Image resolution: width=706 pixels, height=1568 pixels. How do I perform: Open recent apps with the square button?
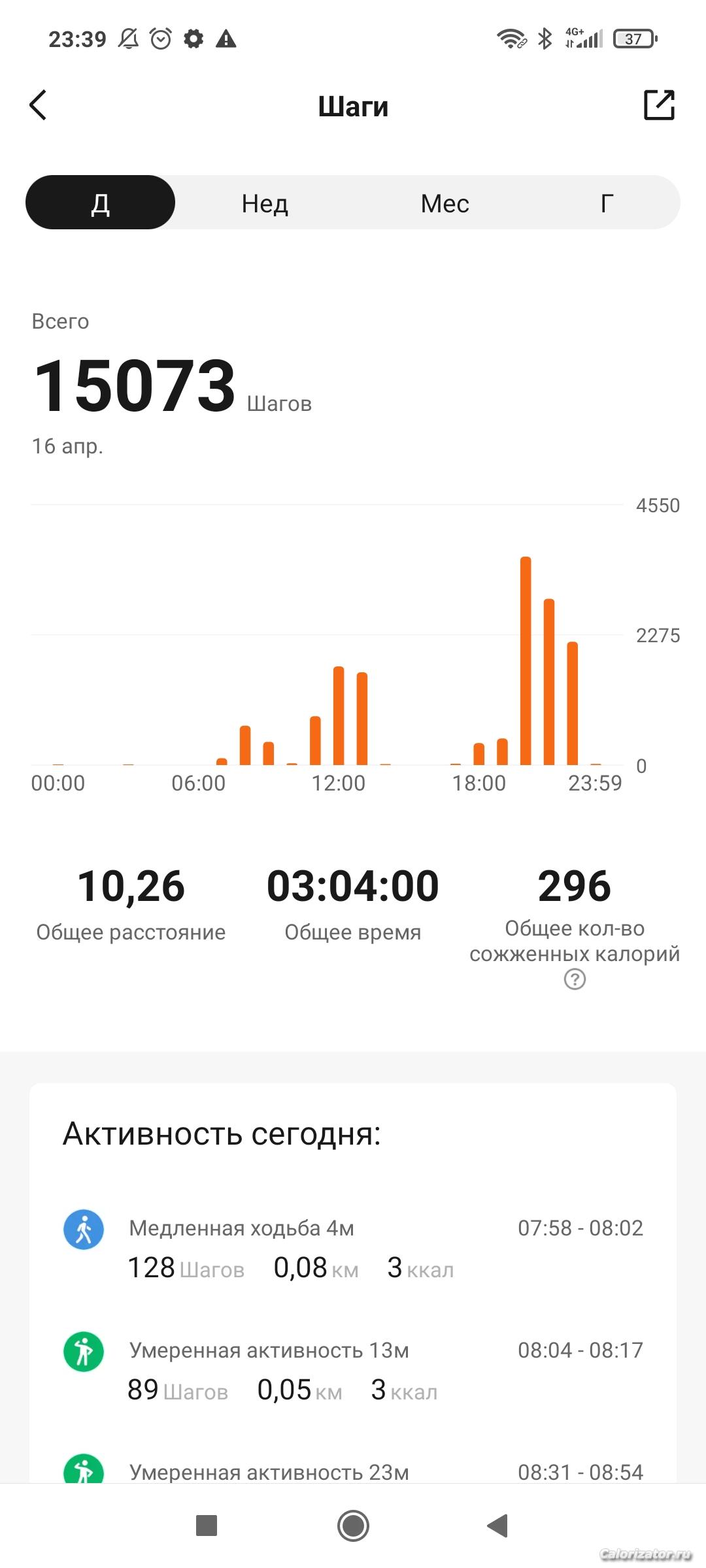(207, 1526)
